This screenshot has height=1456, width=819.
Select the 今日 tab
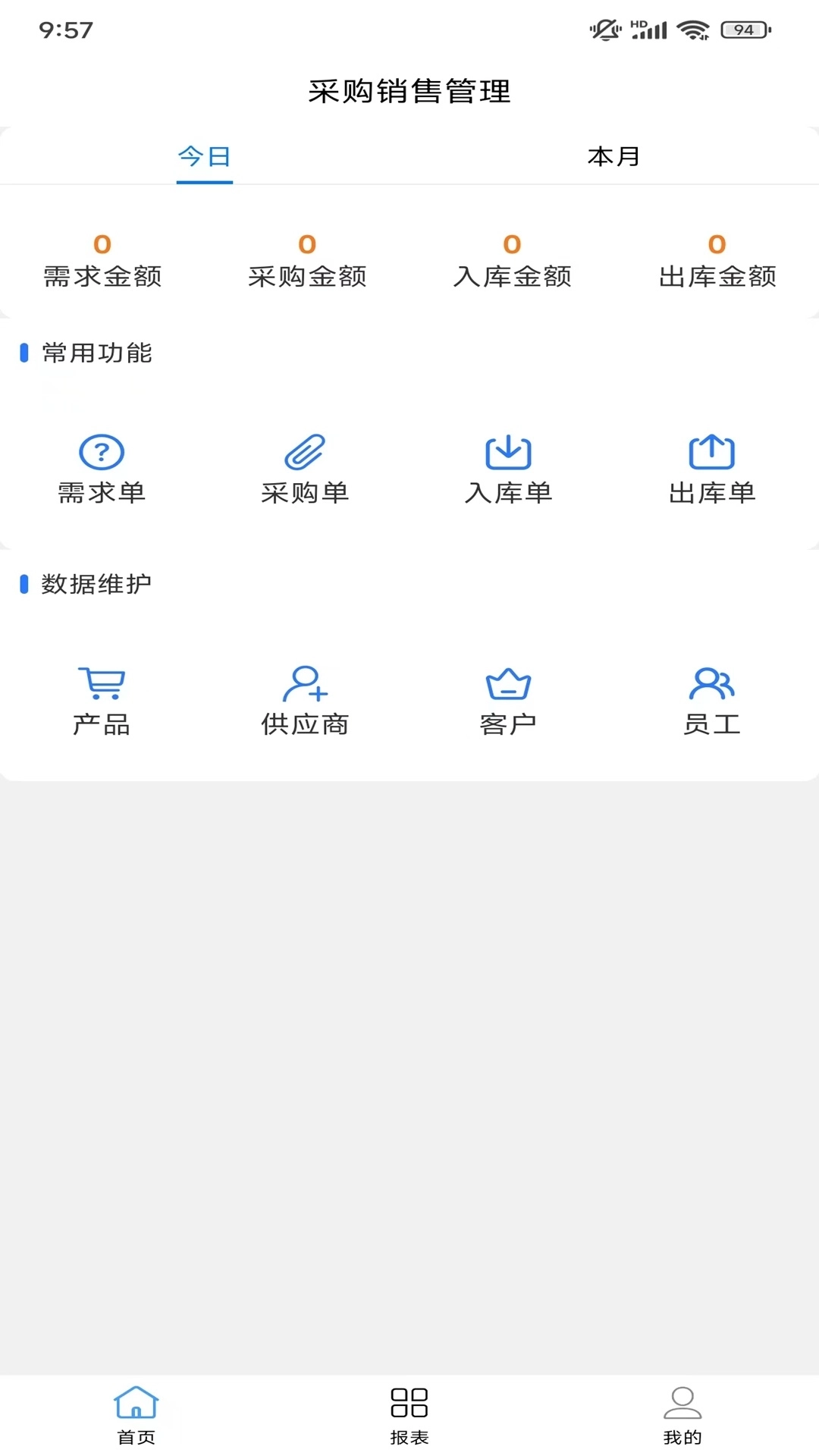(205, 157)
